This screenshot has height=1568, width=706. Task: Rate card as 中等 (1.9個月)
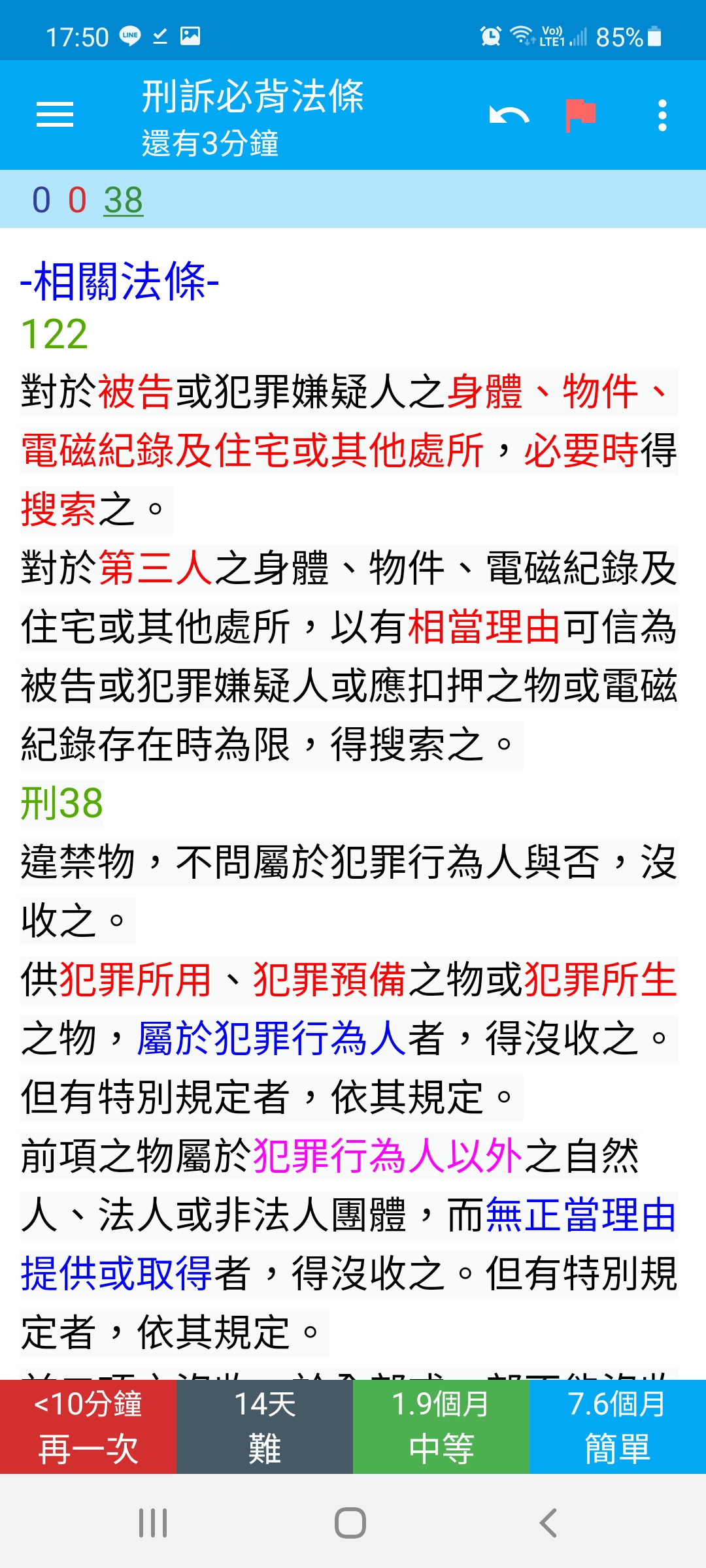(441, 1427)
